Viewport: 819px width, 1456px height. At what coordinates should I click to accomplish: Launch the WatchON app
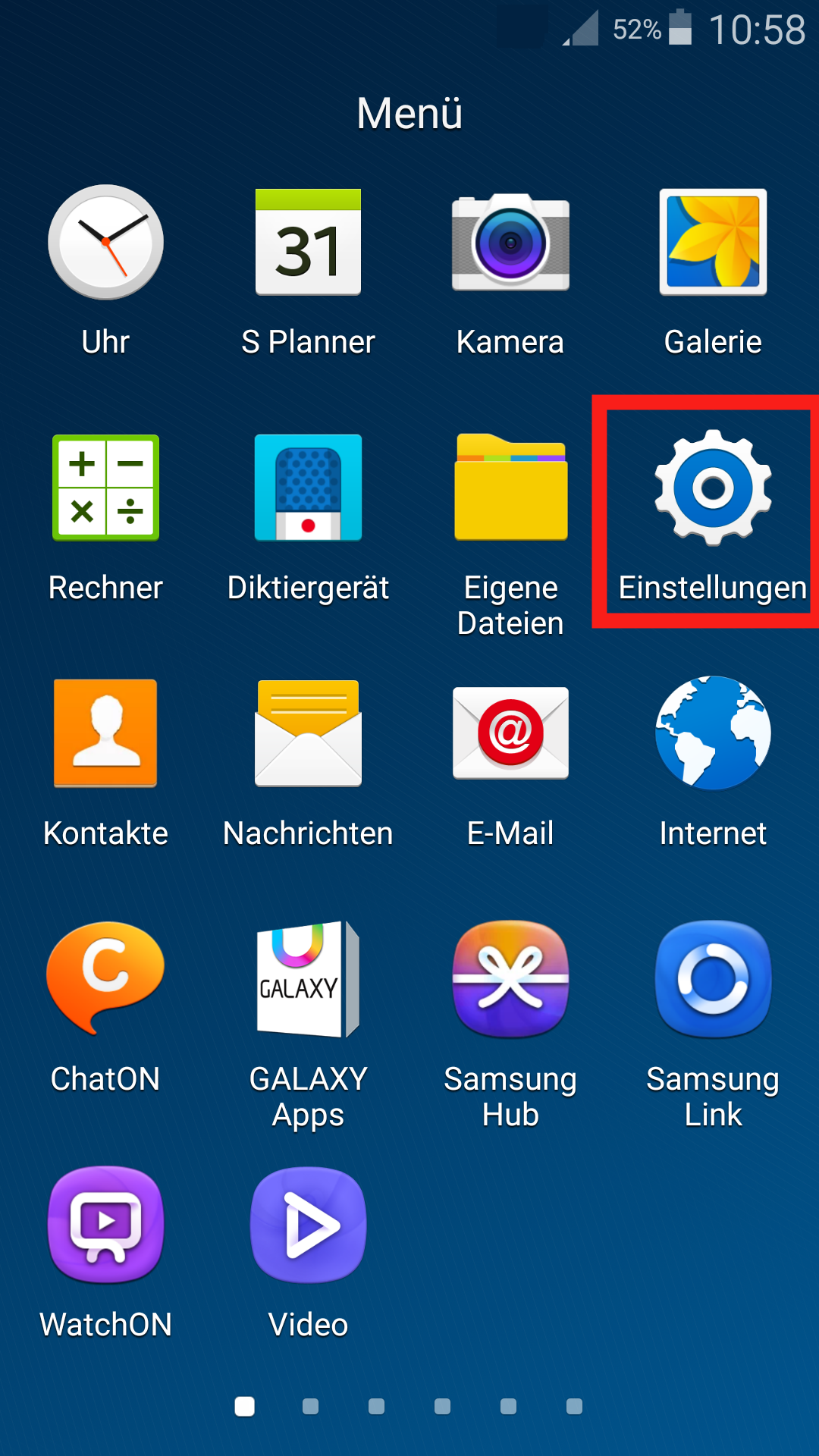pyautogui.click(x=105, y=1224)
